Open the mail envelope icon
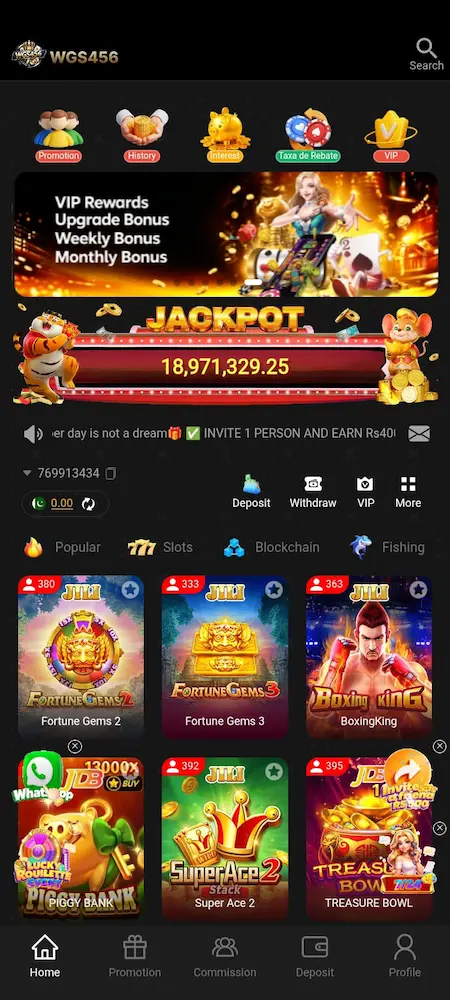The image size is (450, 1000). 419,434
